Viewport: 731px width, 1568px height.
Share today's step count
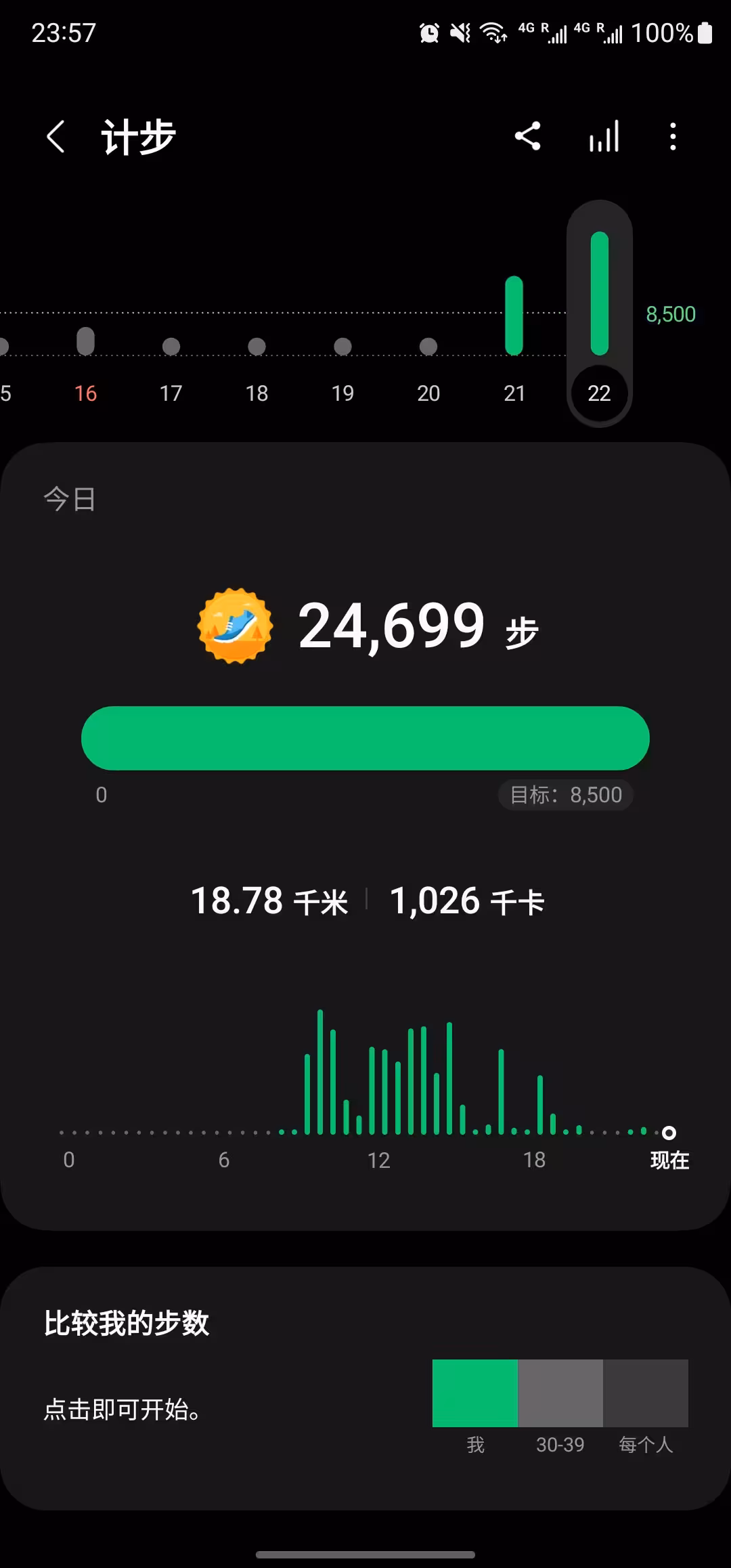[528, 136]
